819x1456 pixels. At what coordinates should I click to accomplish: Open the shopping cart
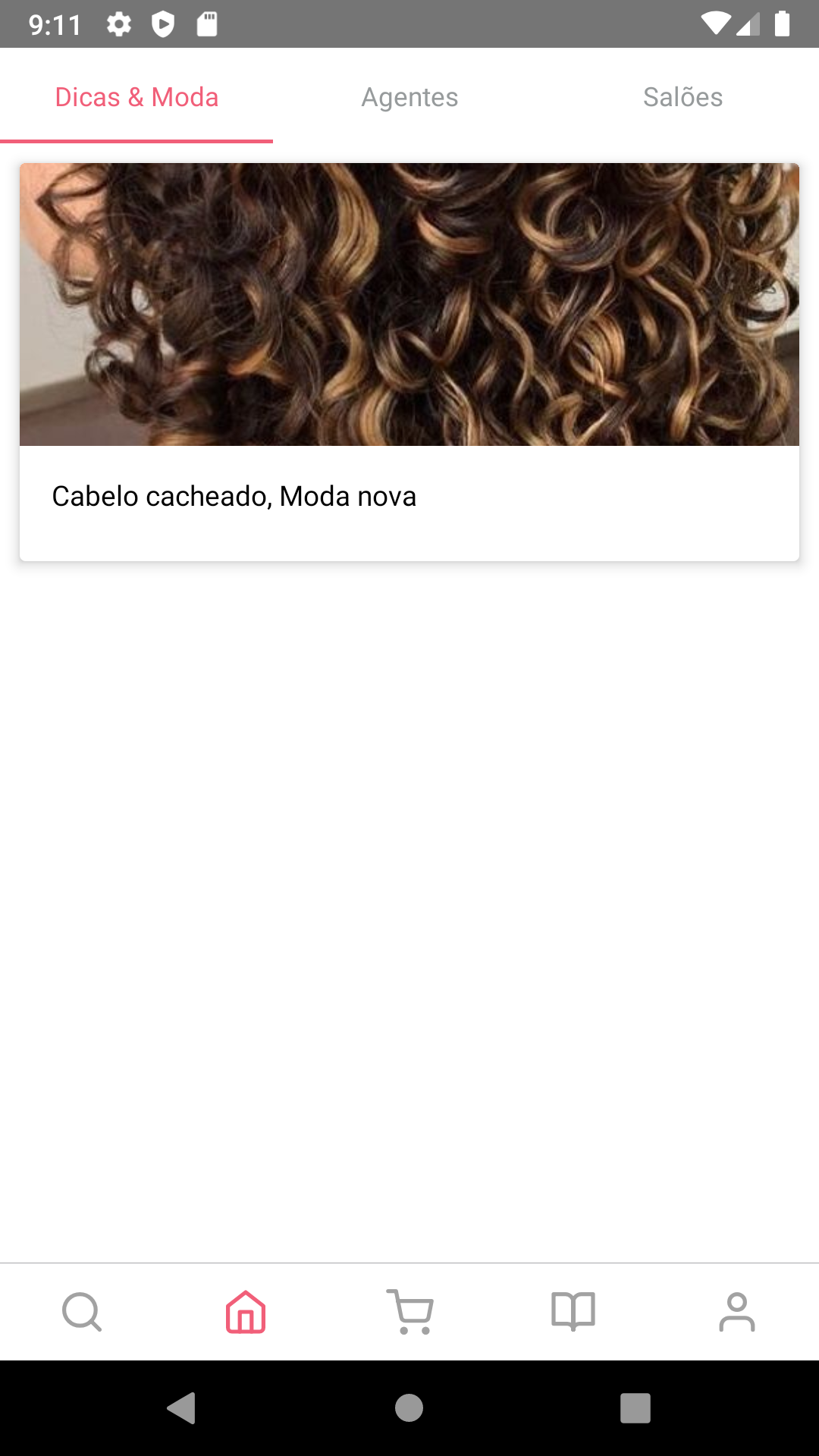(x=409, y=1312)
